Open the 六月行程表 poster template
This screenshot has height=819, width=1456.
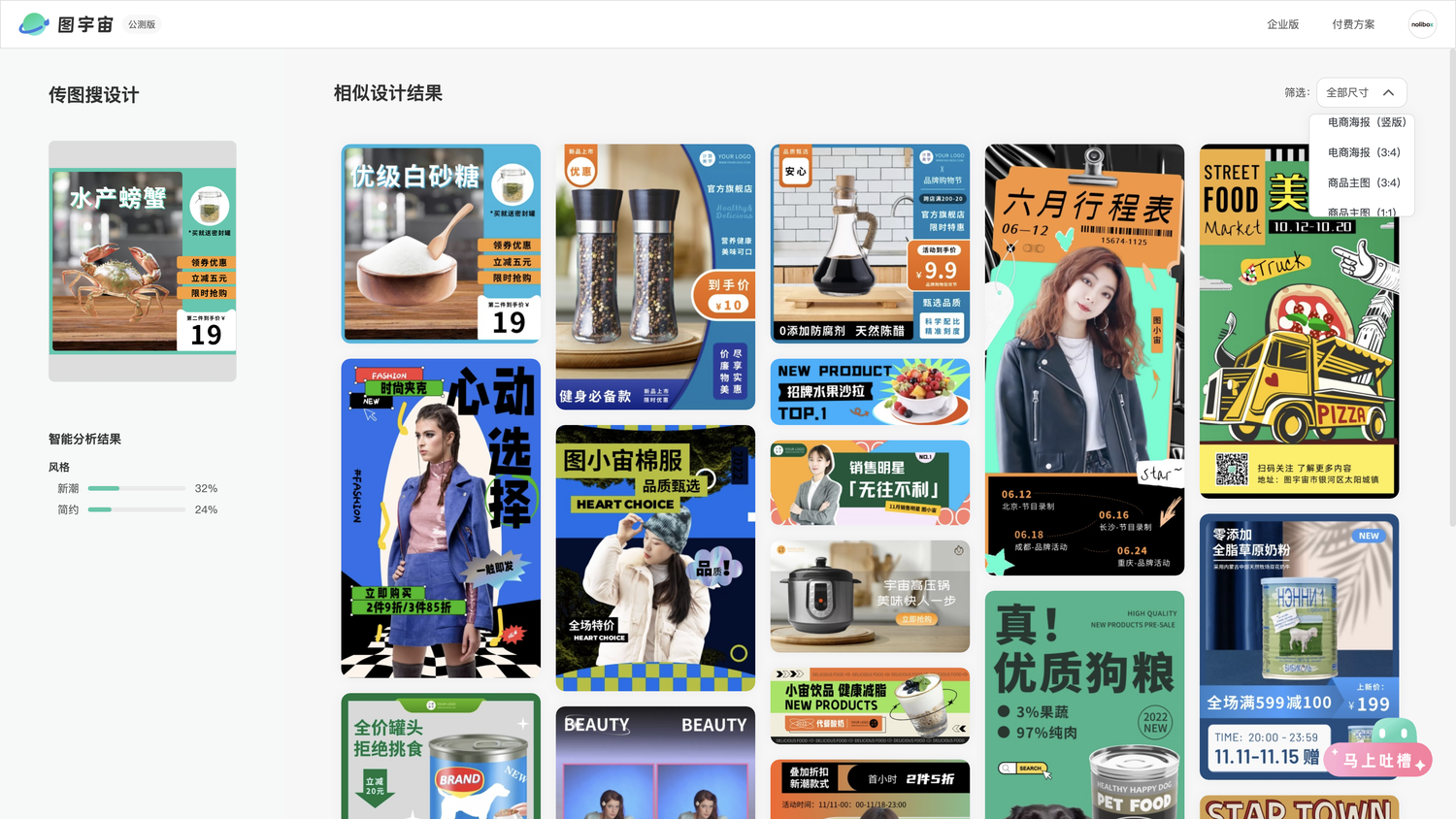point(1084,359)
